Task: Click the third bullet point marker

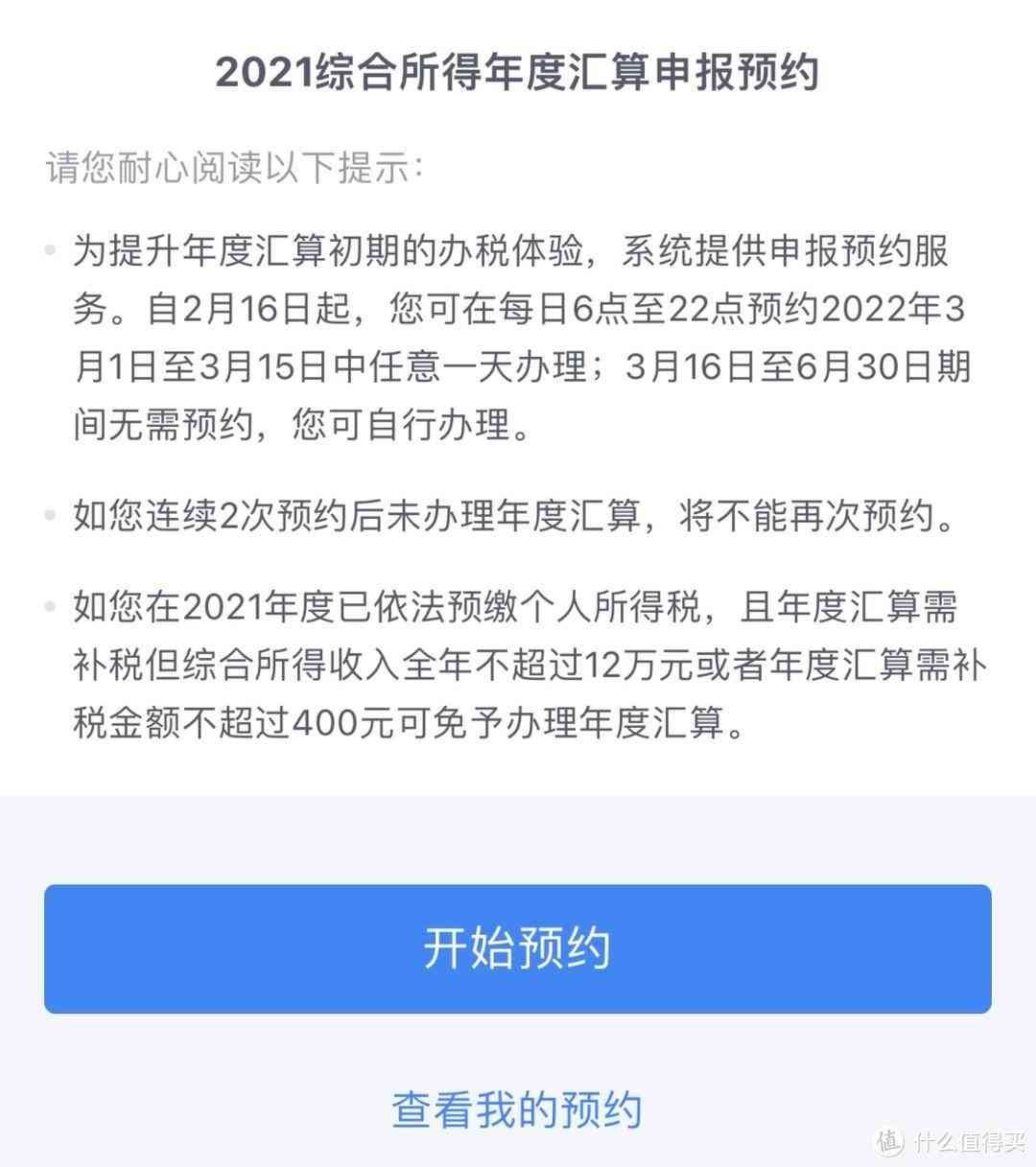Action: pyautogui.click(x=47, y=604)
